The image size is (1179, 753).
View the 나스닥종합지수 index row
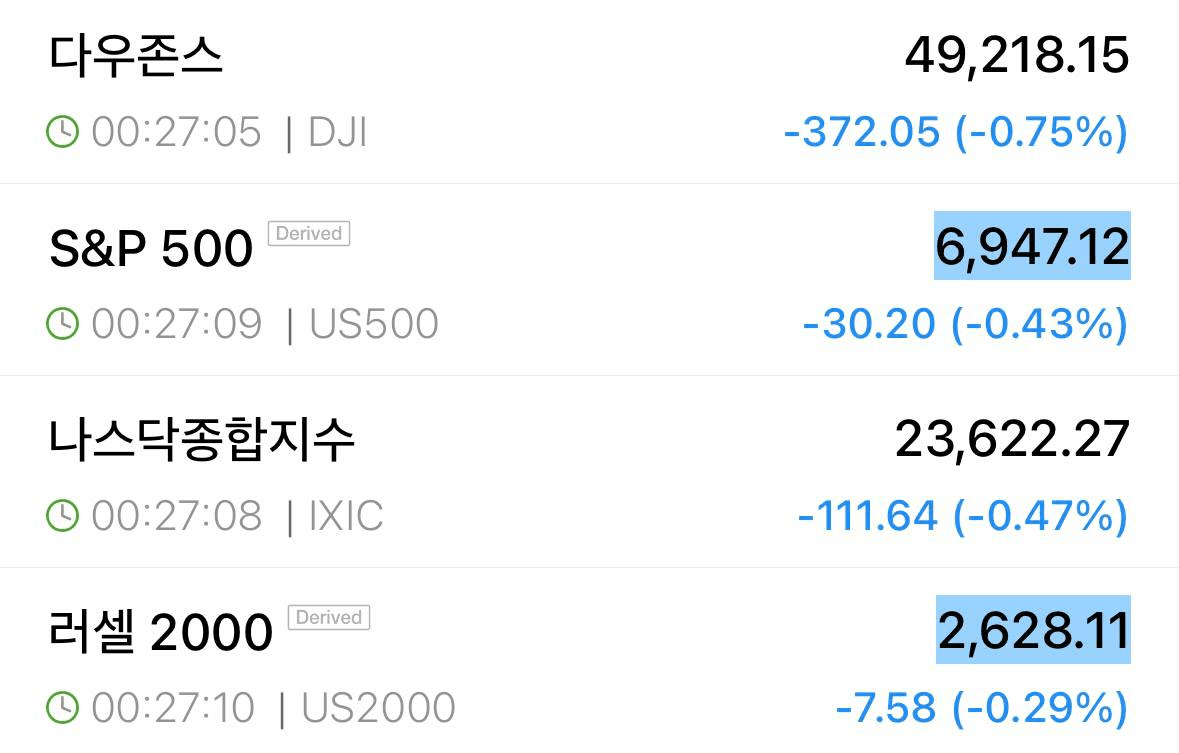pos(201,441)
